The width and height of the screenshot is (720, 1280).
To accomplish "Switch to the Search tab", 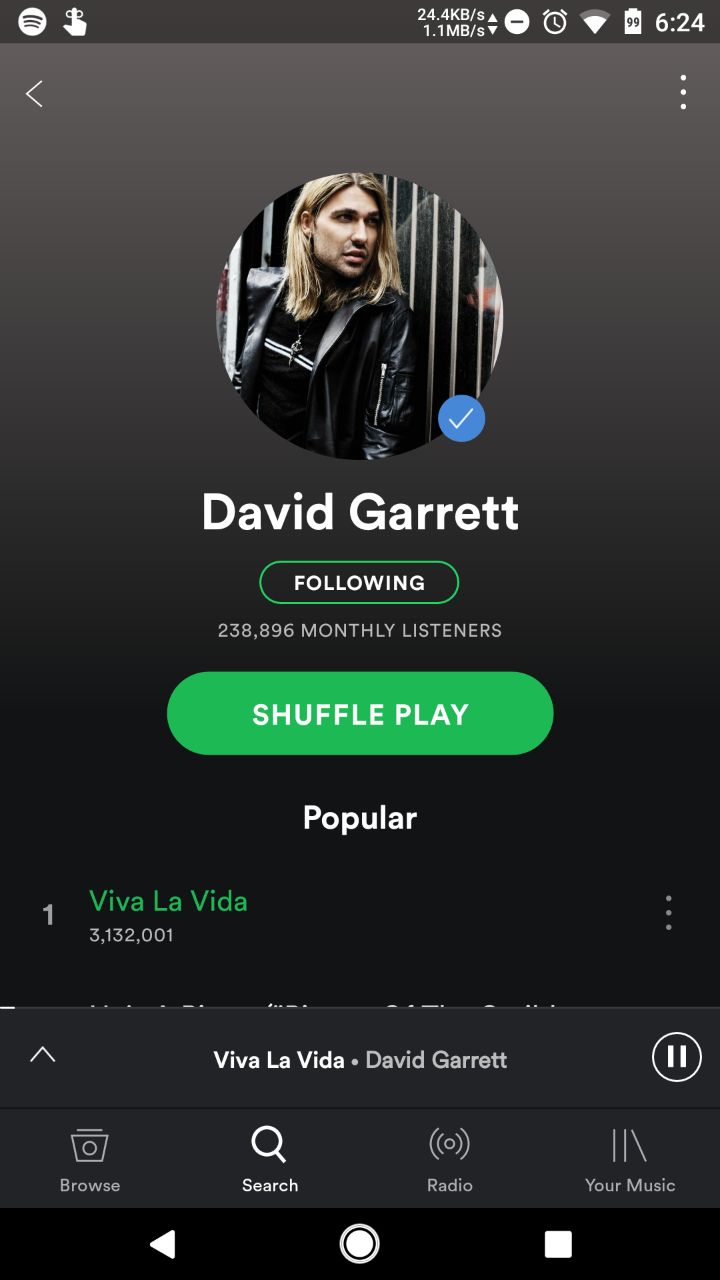I will (x=269, y=1158).
